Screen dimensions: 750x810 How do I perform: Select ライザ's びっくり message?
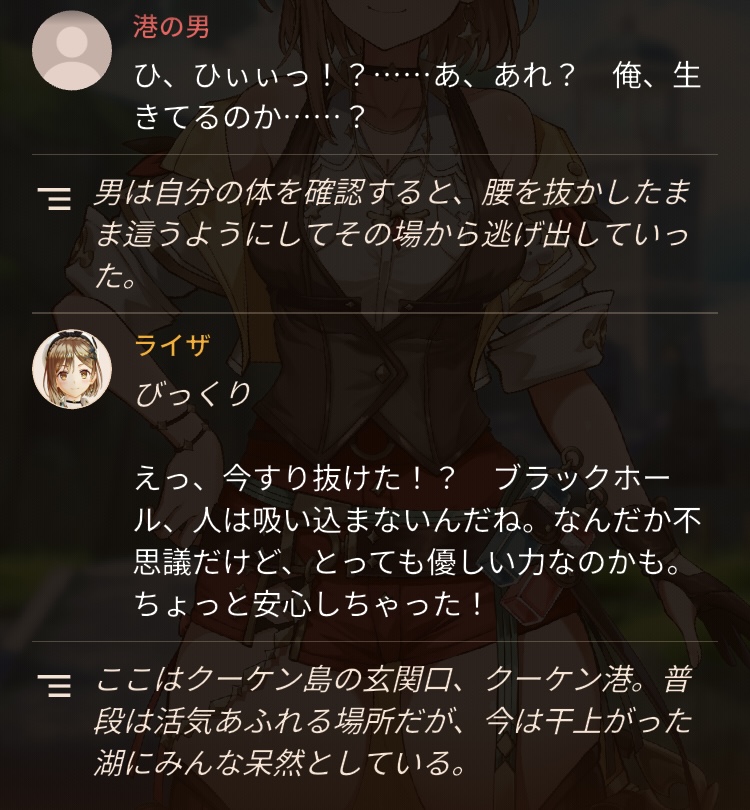click(193, 395)
